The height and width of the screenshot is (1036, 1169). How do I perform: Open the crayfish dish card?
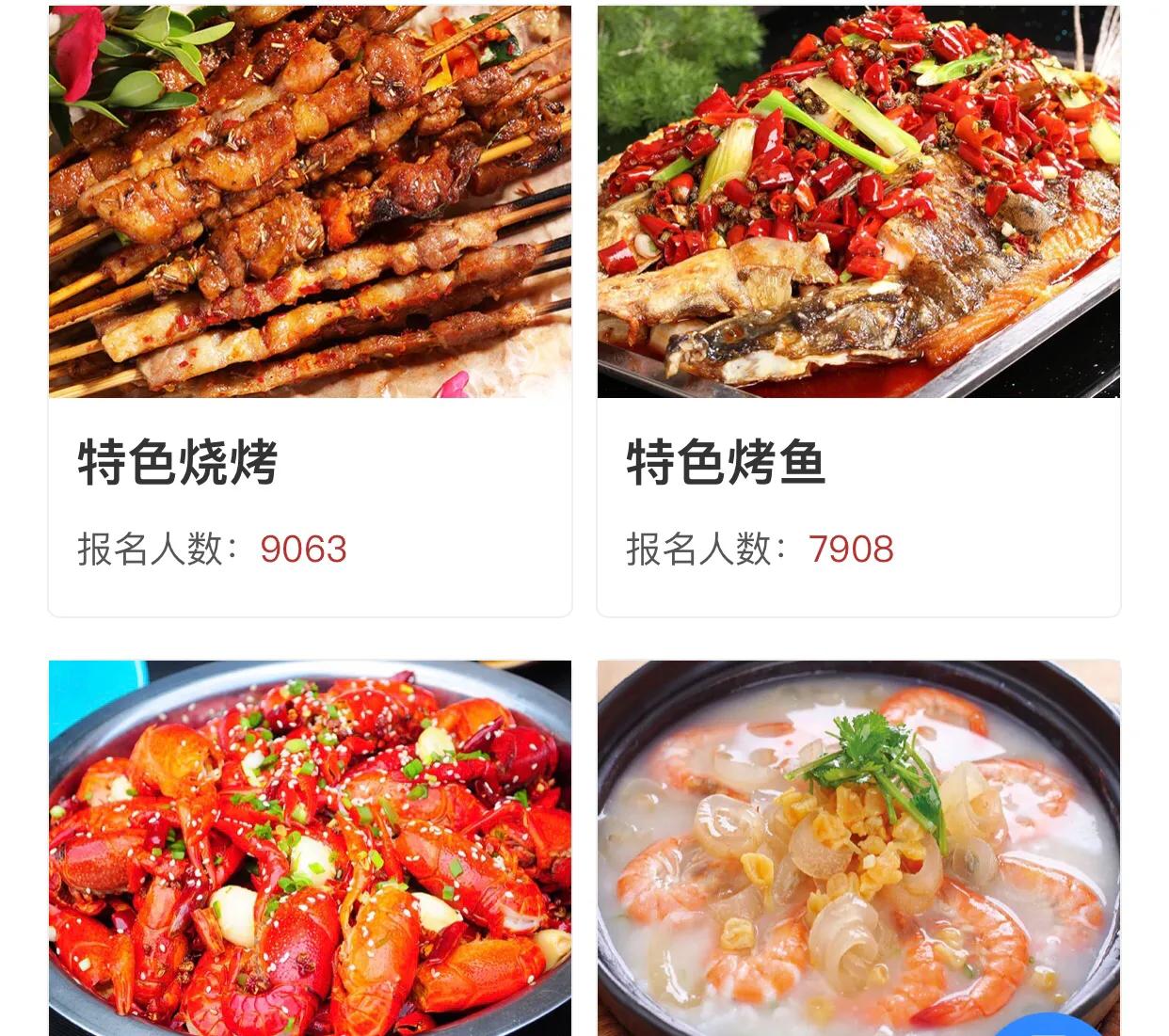coord(310,847)
